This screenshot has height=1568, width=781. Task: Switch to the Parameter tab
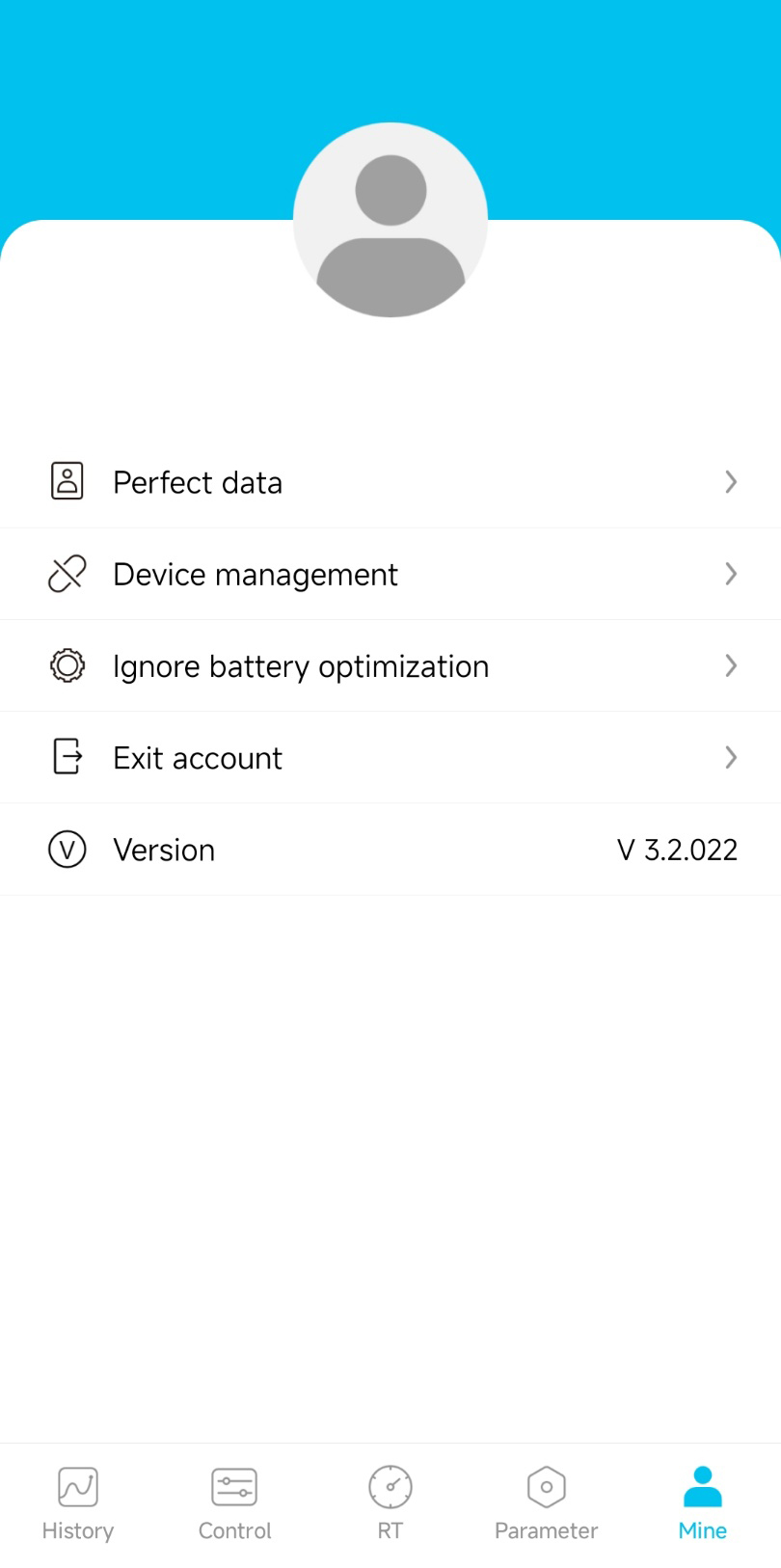pyautogui.click(x=547, y=1504)
